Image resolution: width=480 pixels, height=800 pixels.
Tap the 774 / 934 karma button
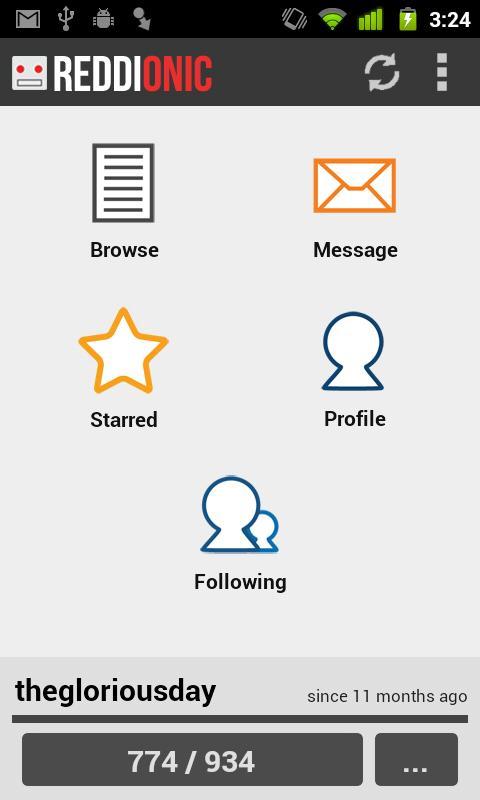pyautogui.click(x=192, y=760)
